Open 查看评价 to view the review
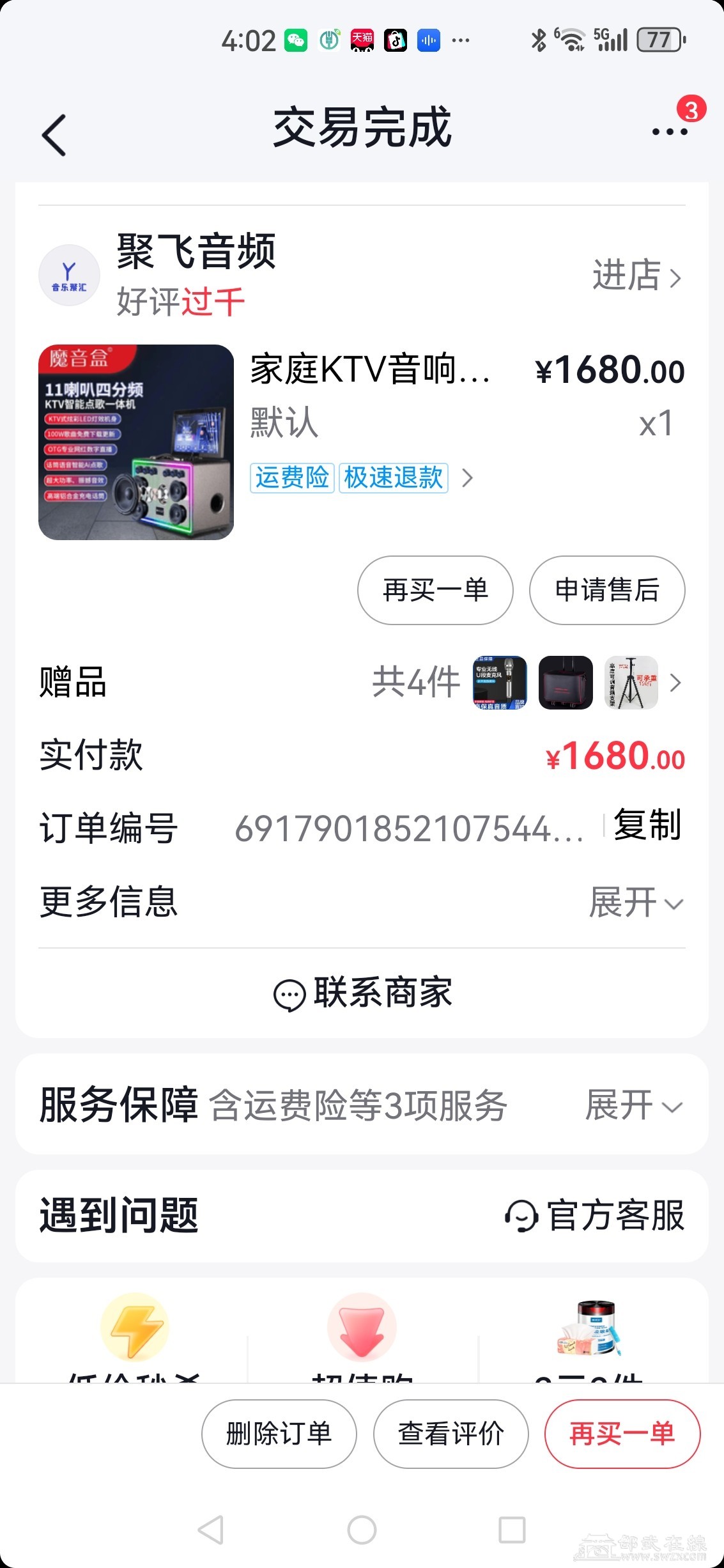Image resolution: width=724 pixels, height=1568 pixels. [451, 1434]
